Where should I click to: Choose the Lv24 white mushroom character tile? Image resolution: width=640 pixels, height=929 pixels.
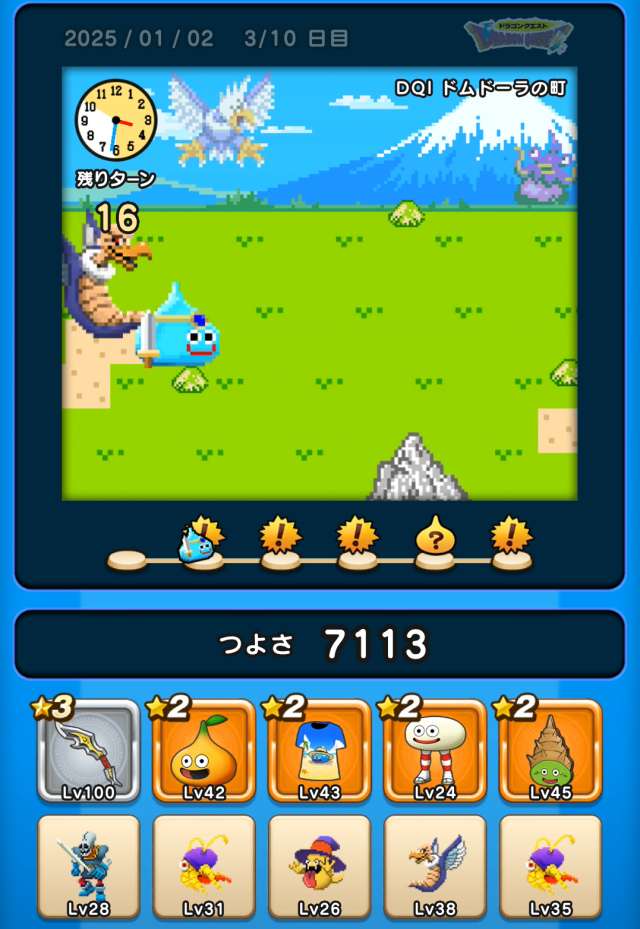(434, 752)
